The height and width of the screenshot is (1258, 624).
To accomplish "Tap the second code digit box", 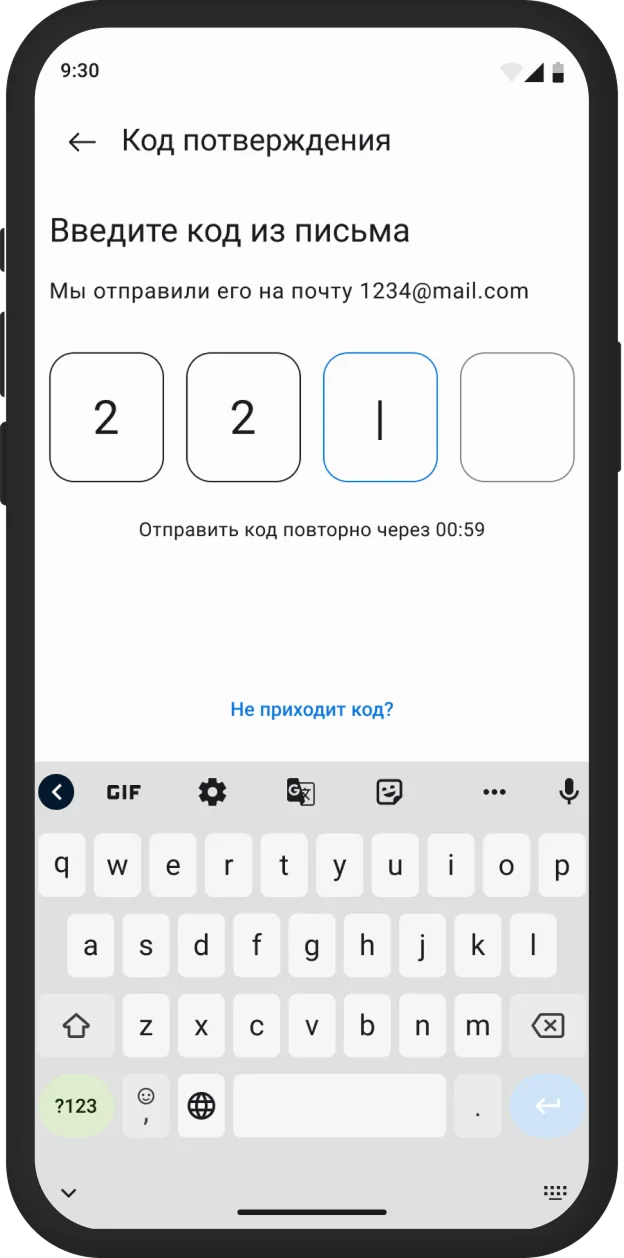I will coord(243,417).
